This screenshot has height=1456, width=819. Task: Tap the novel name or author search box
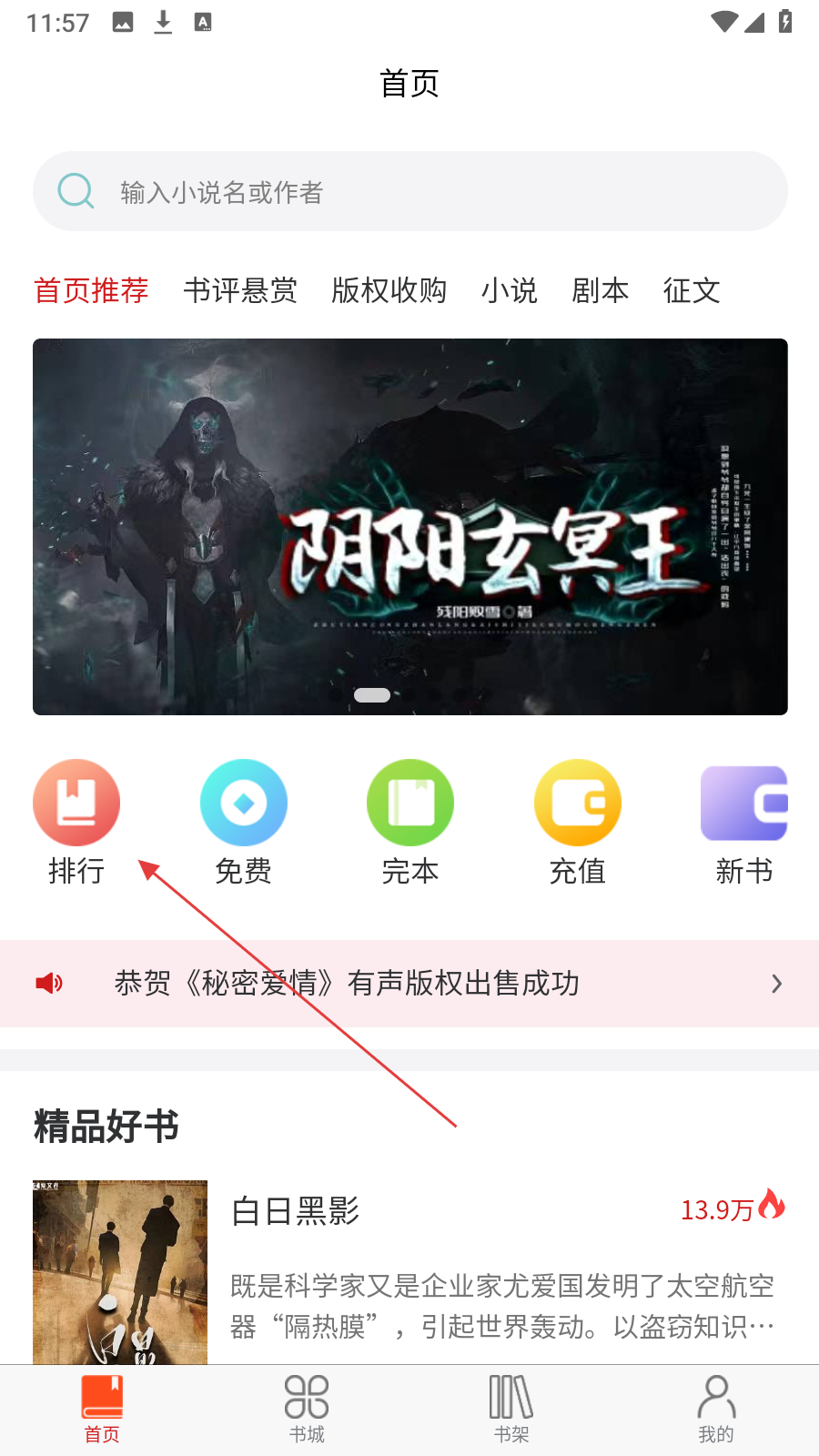point(409,191)
